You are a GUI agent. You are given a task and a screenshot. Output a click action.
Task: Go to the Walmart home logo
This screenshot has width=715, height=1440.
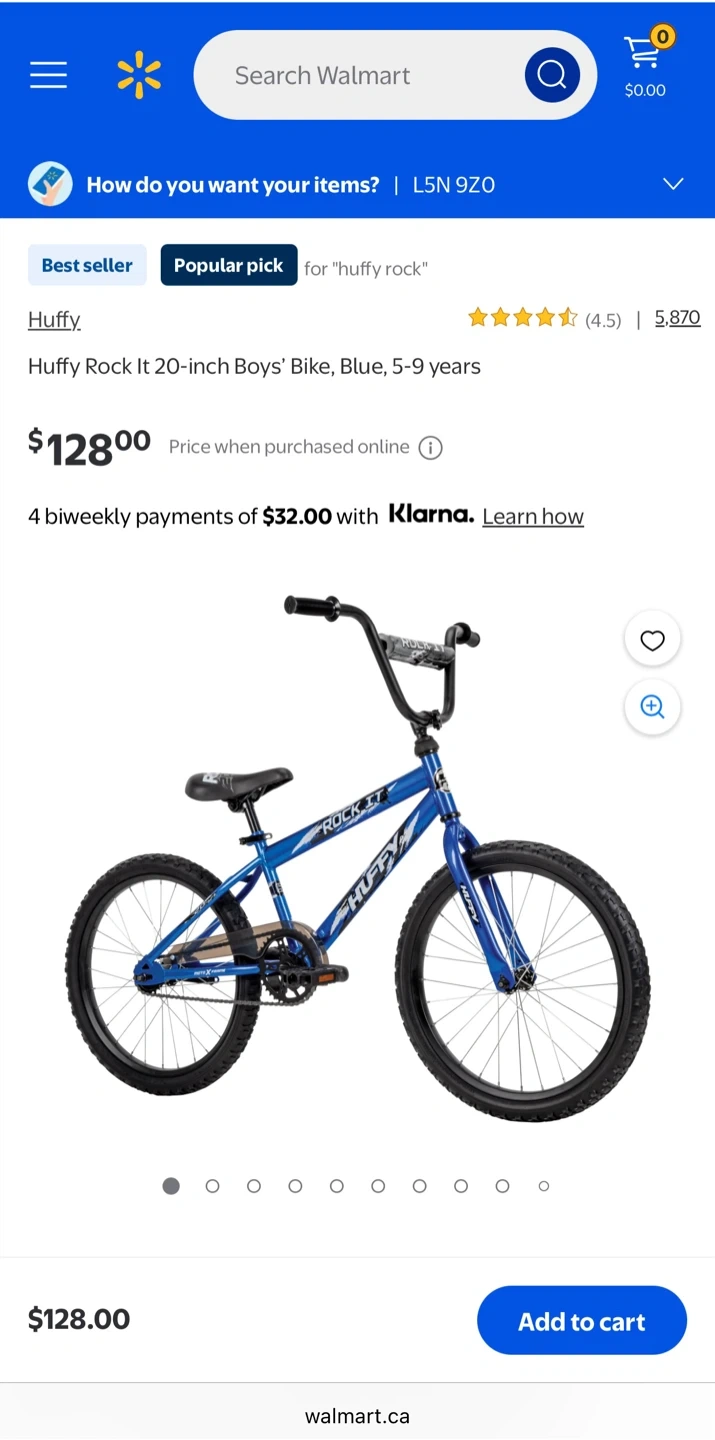click(139, 75)
